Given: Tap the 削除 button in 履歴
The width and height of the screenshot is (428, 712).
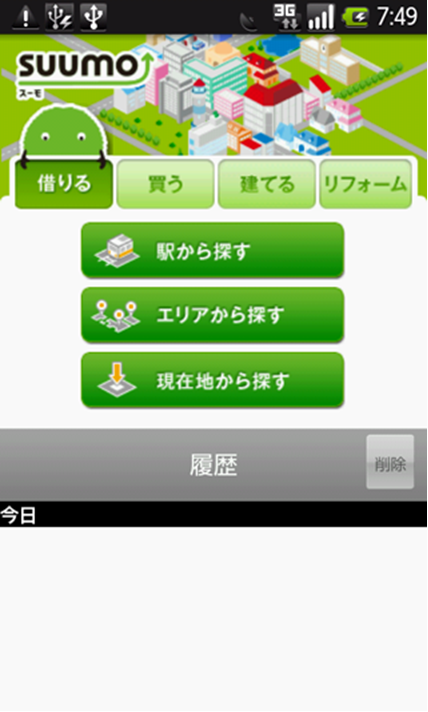Looking at the screenshot, I should pyautogui.click(x=390, y=462).
